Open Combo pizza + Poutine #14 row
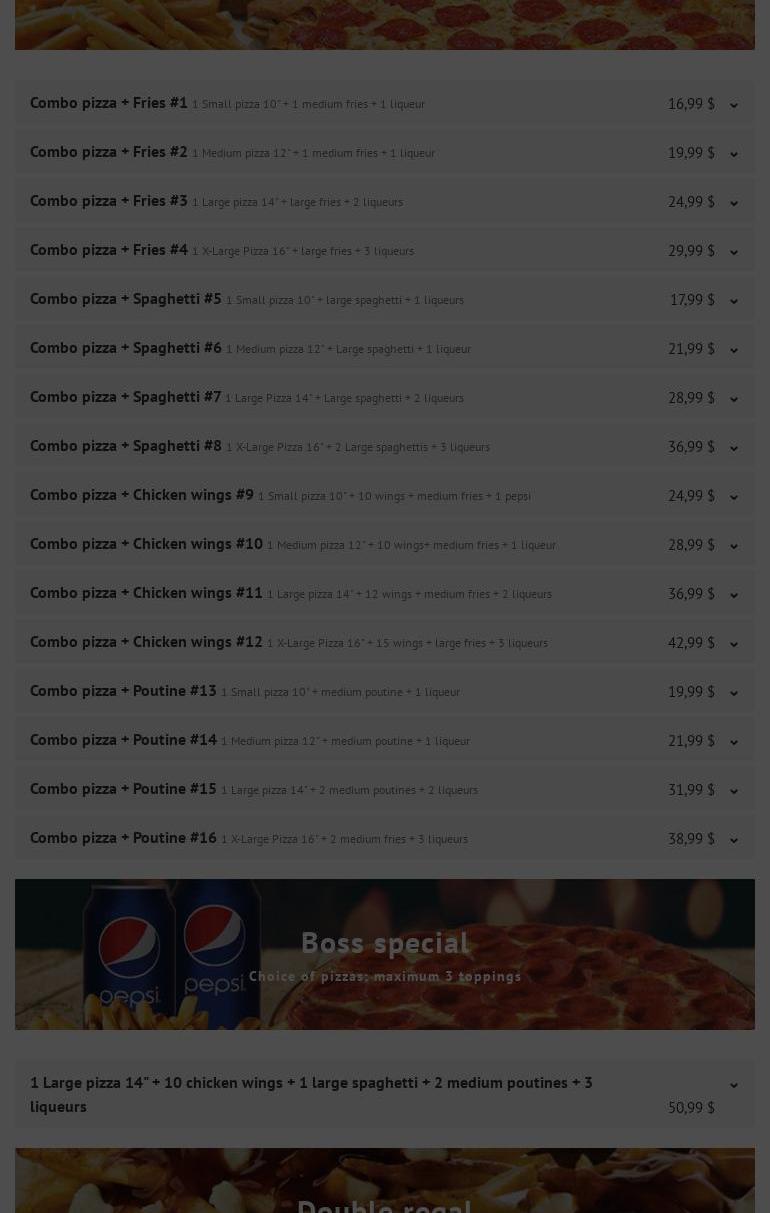The image size is (770, 1213). click(x=733, y=742)
